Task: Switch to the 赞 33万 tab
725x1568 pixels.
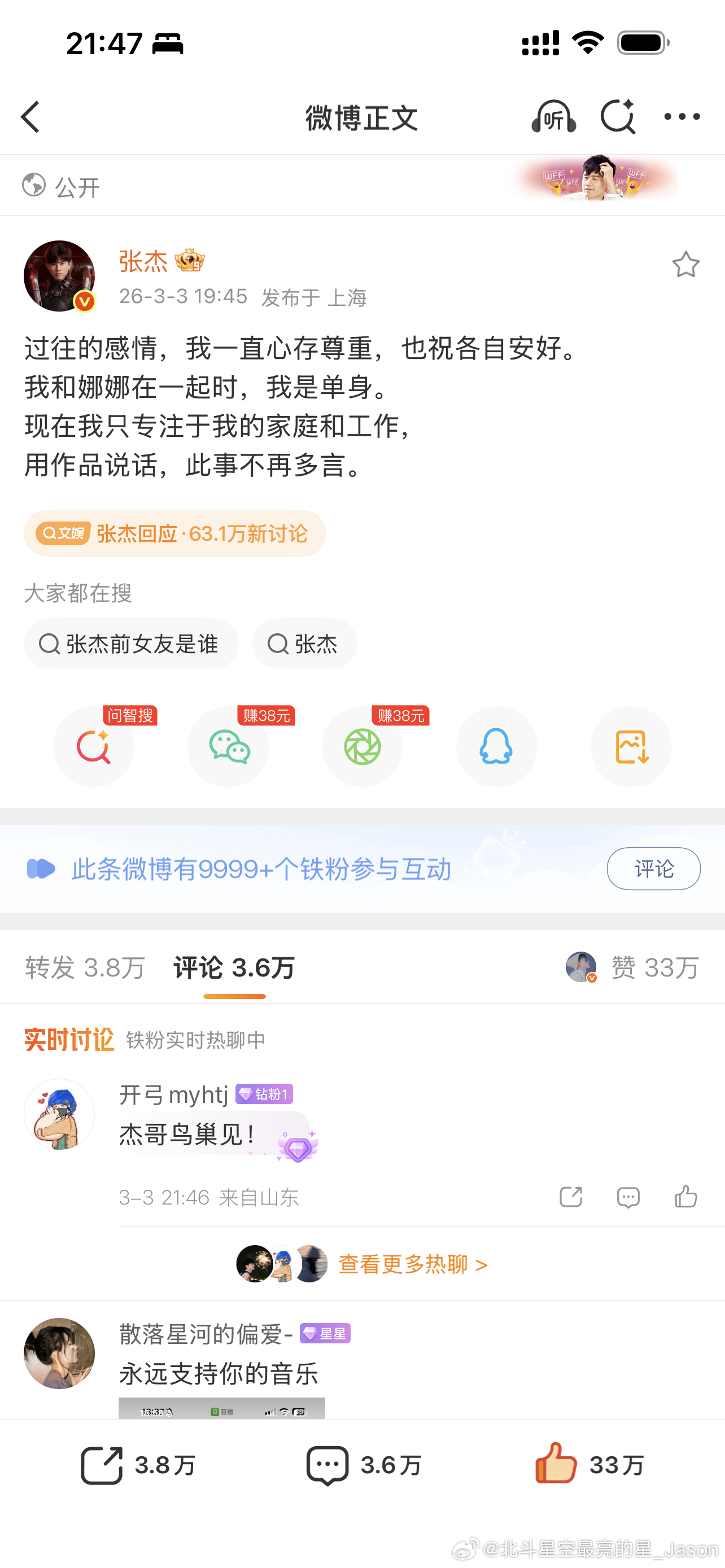Action: coord(654,967)
